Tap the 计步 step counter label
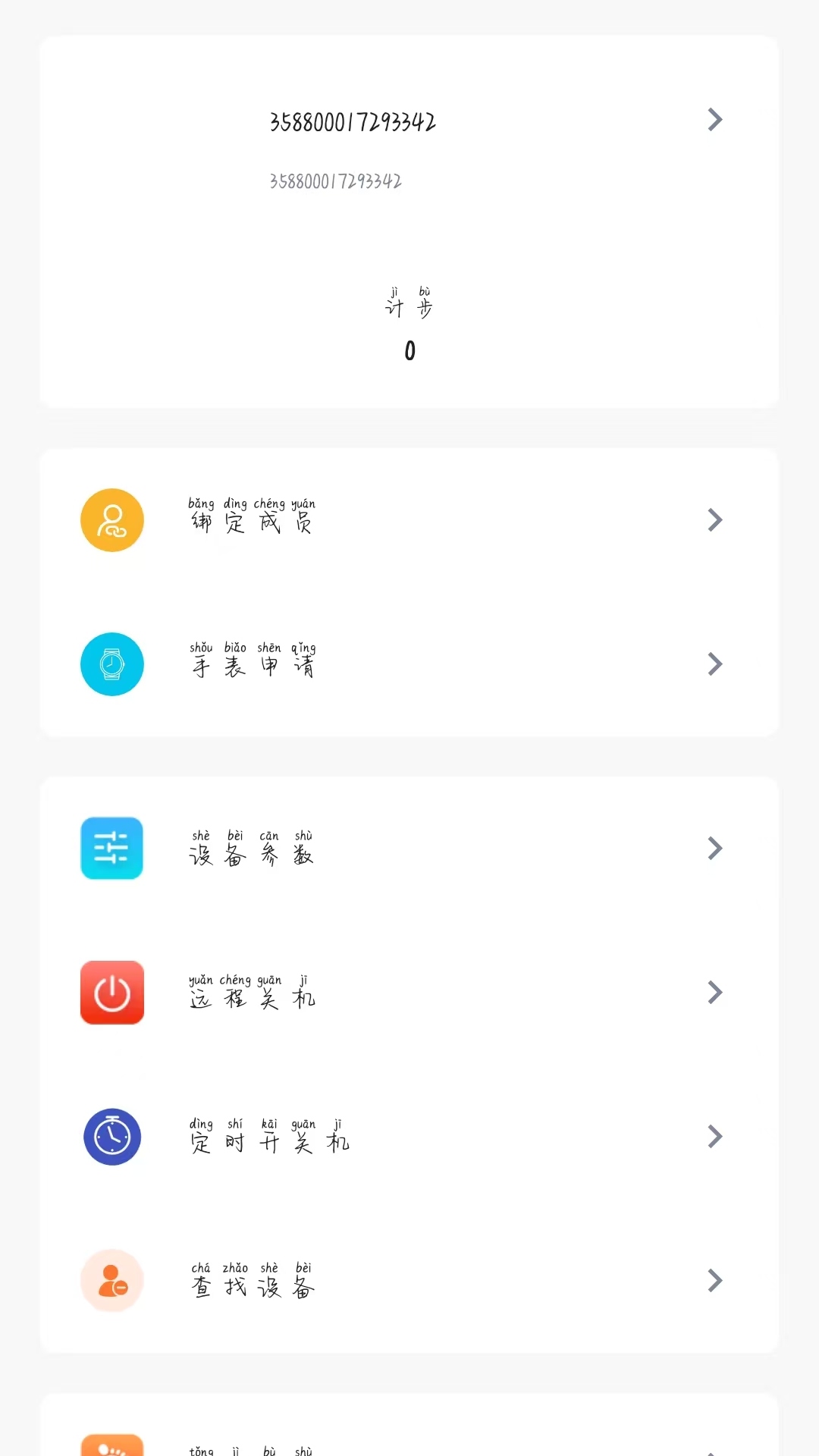 coord(409,303)
